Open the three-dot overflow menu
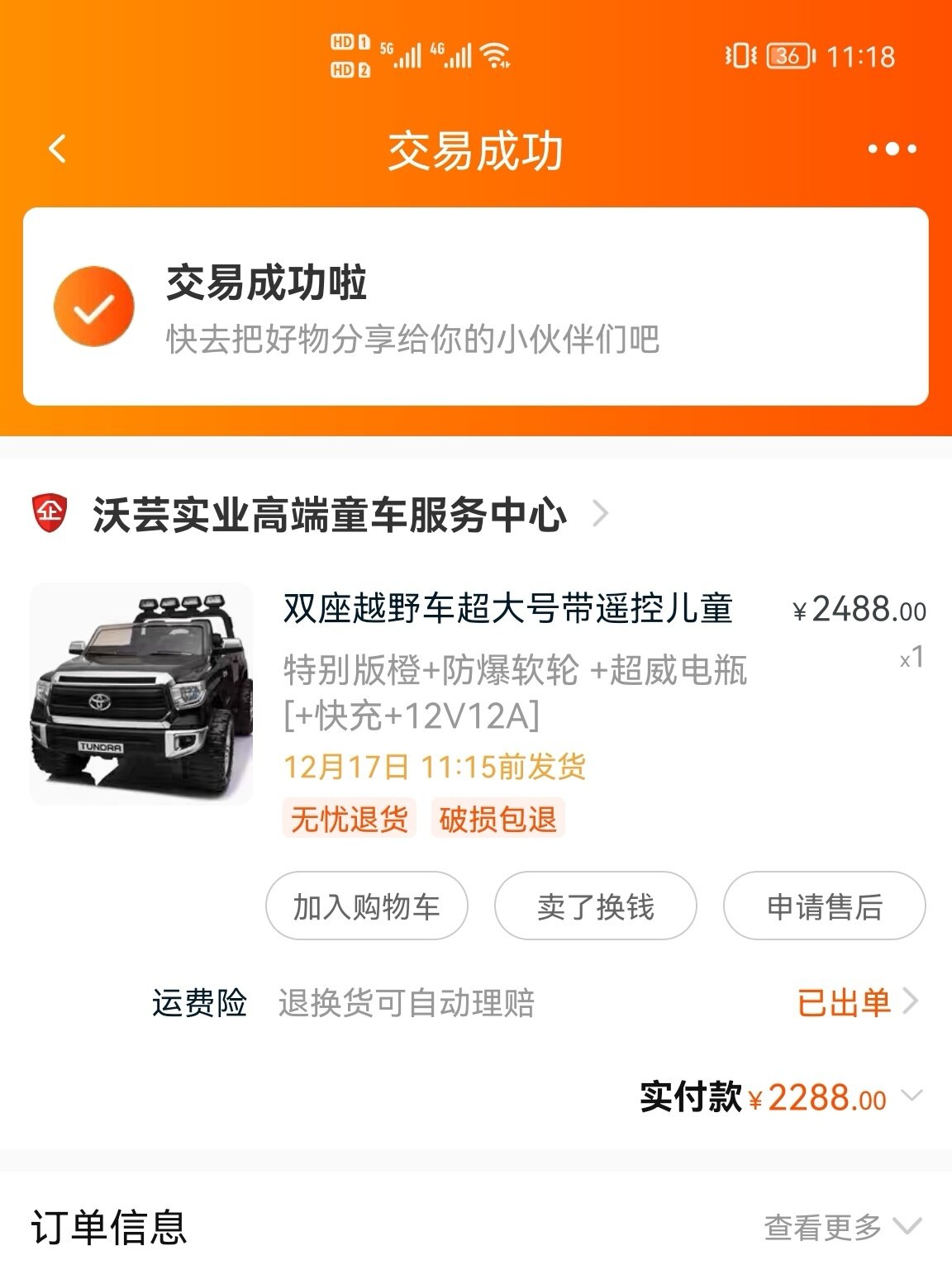This screenshot has width=952, height=1279. 892,150
